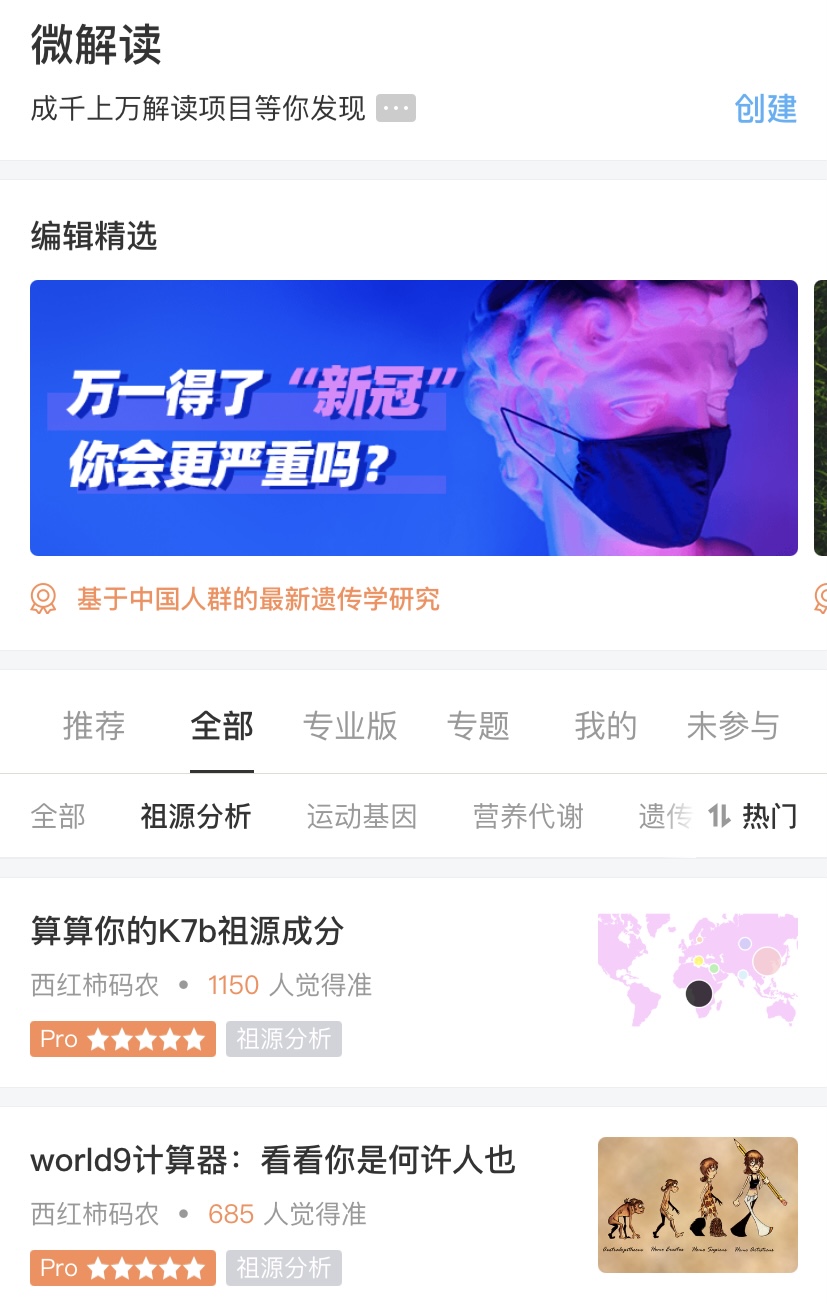Switch to the 我的 tab

point(605,726)
